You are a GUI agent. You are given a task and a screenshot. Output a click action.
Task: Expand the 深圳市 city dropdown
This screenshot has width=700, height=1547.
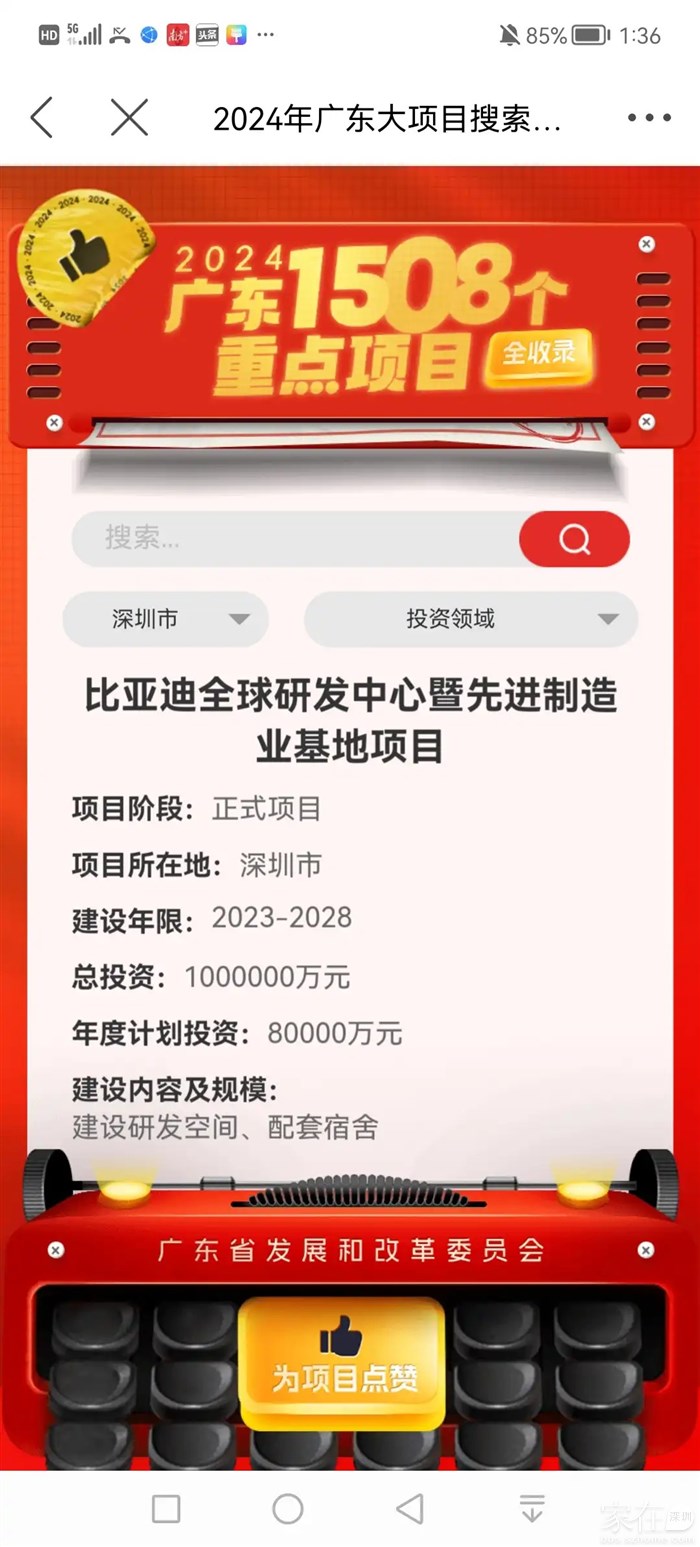click(165, 619)
